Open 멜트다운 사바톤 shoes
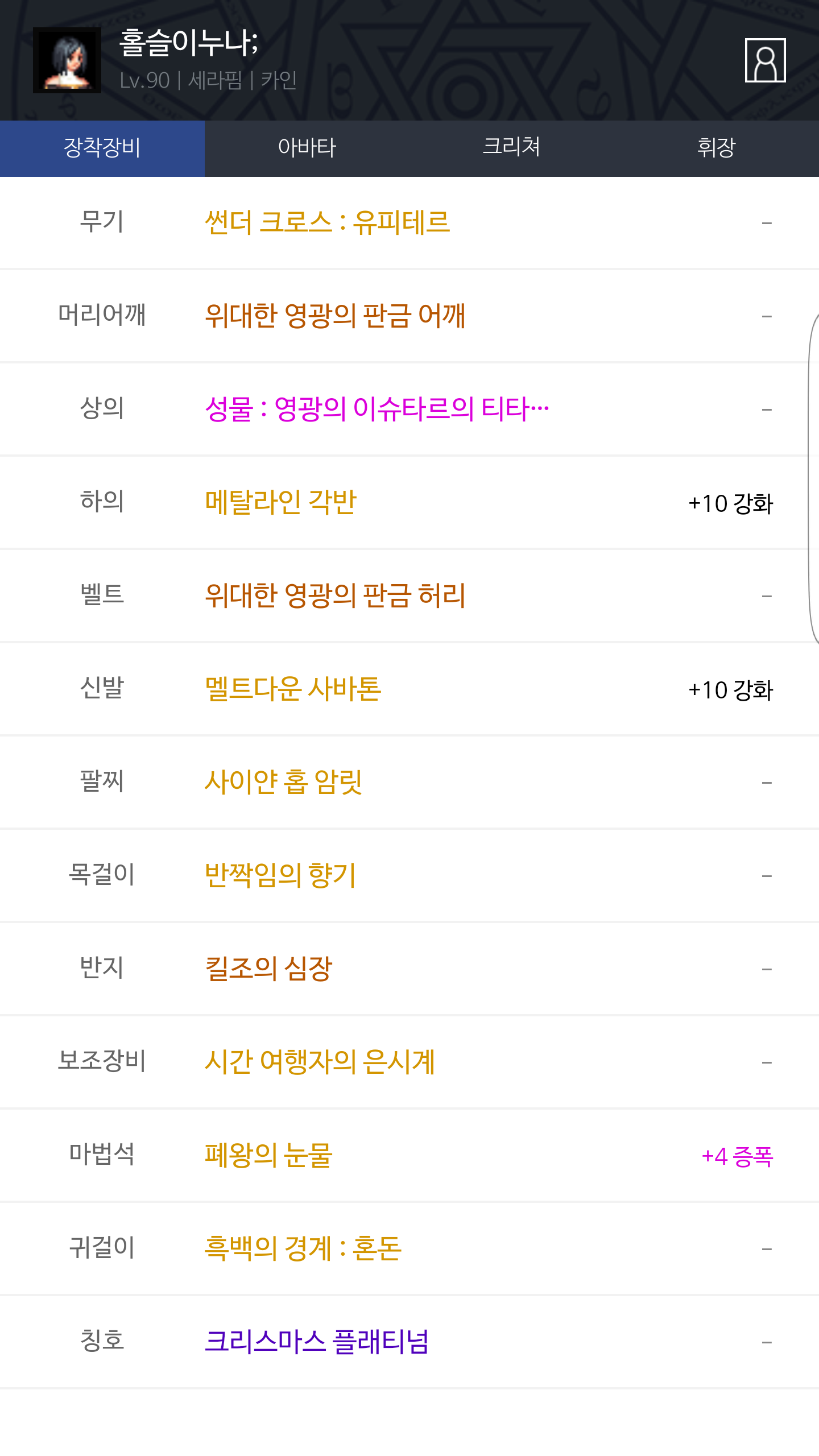The height and width of the screenshot is (1456, 819). tap(293, 689)
